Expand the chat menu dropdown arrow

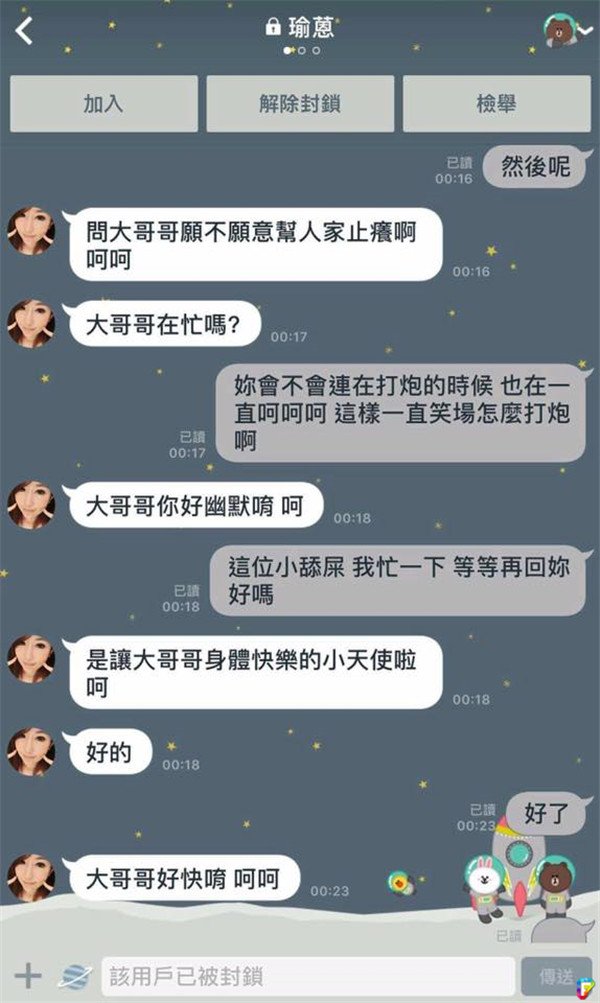pyautogui.click(x=585, y=31)
